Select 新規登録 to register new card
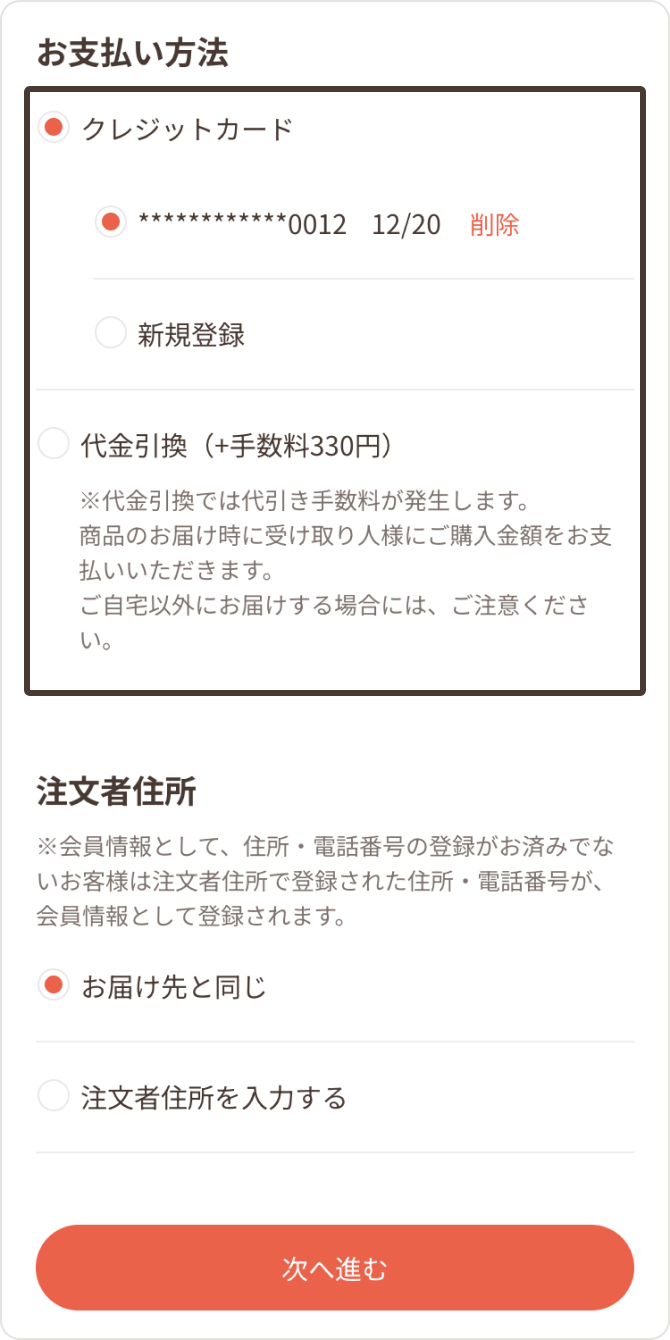The width and height of the screenshot is (670, 1340). click(x=111, y=334)
